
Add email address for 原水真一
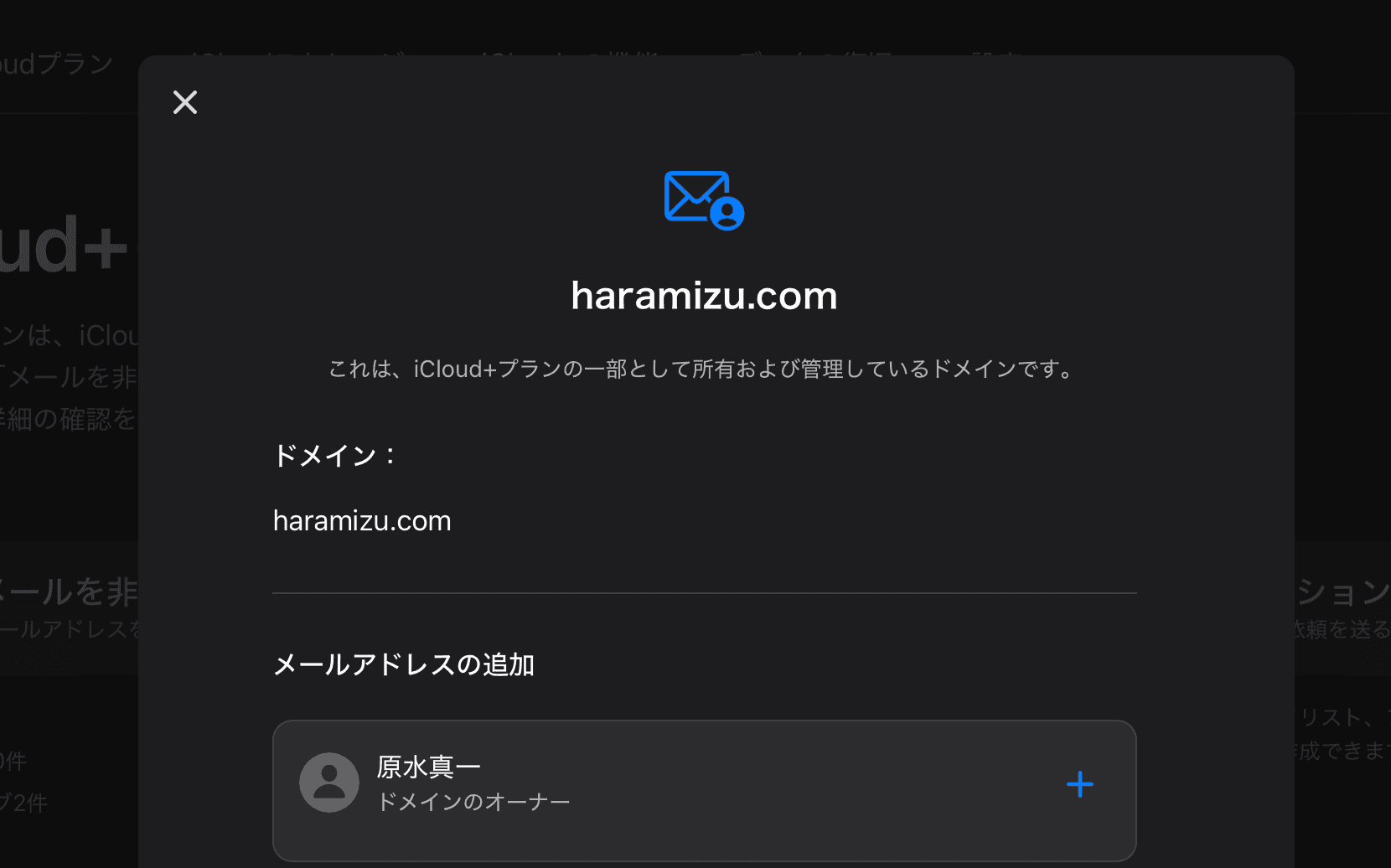point(1079,784)
